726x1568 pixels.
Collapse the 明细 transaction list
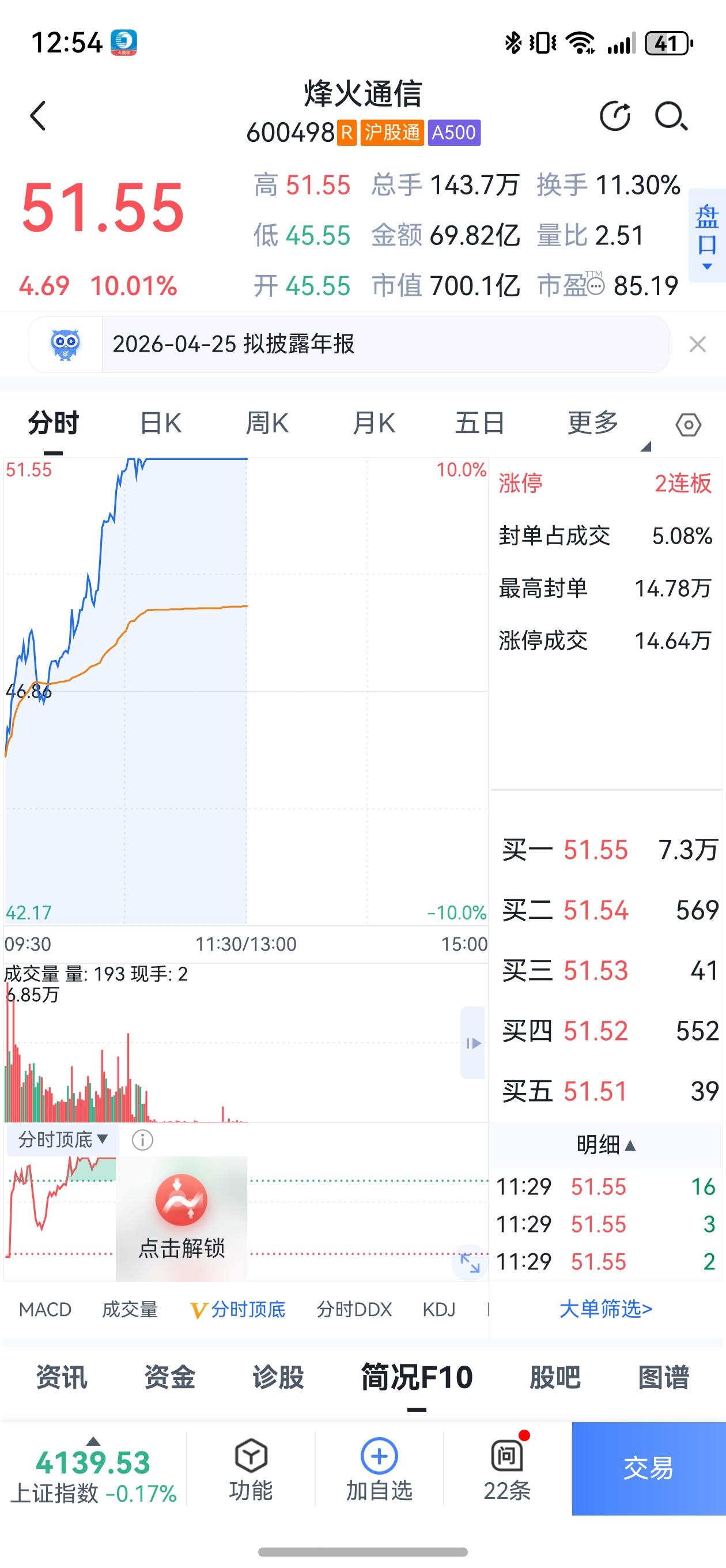pos(606,1144)
